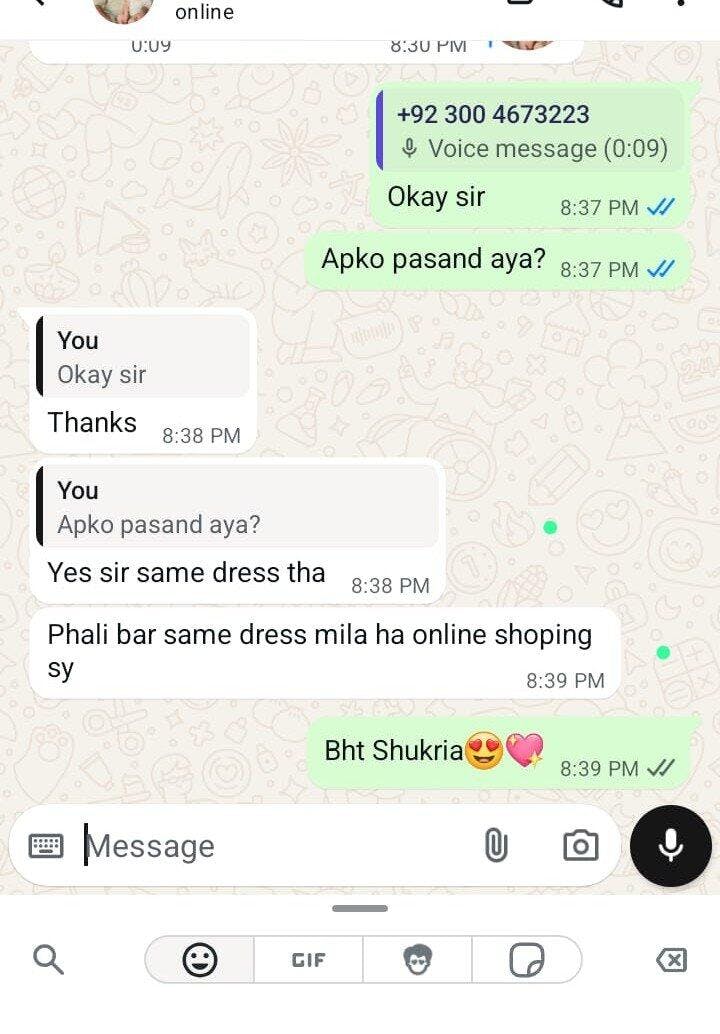Tap the Message text field
Image resolution: width=720 pixels, height=1034 pixels.
[270, 847]
